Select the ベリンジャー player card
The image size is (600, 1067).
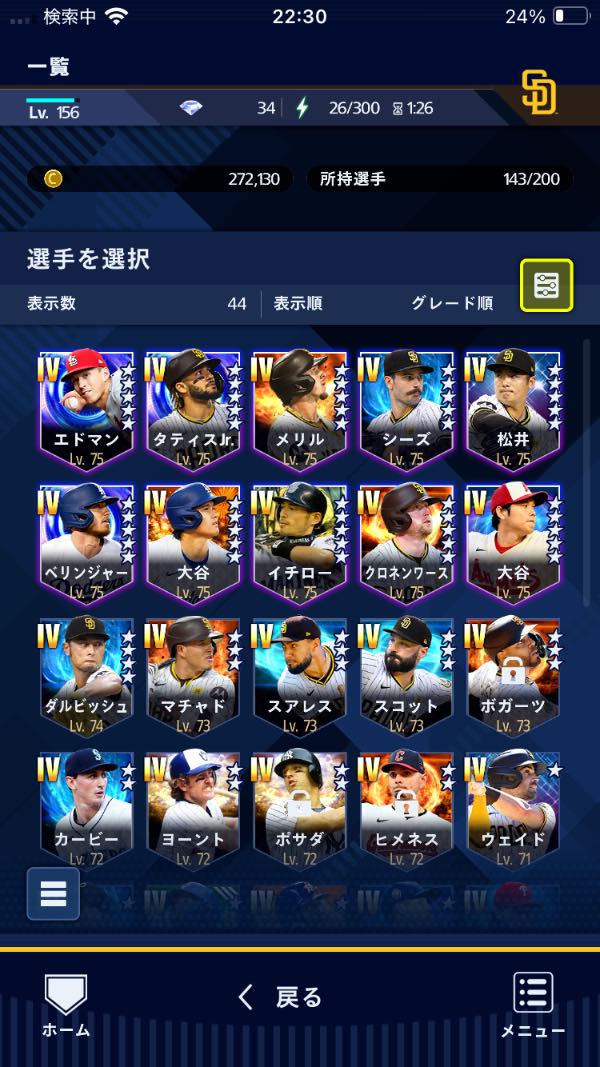tap(86, 544)
